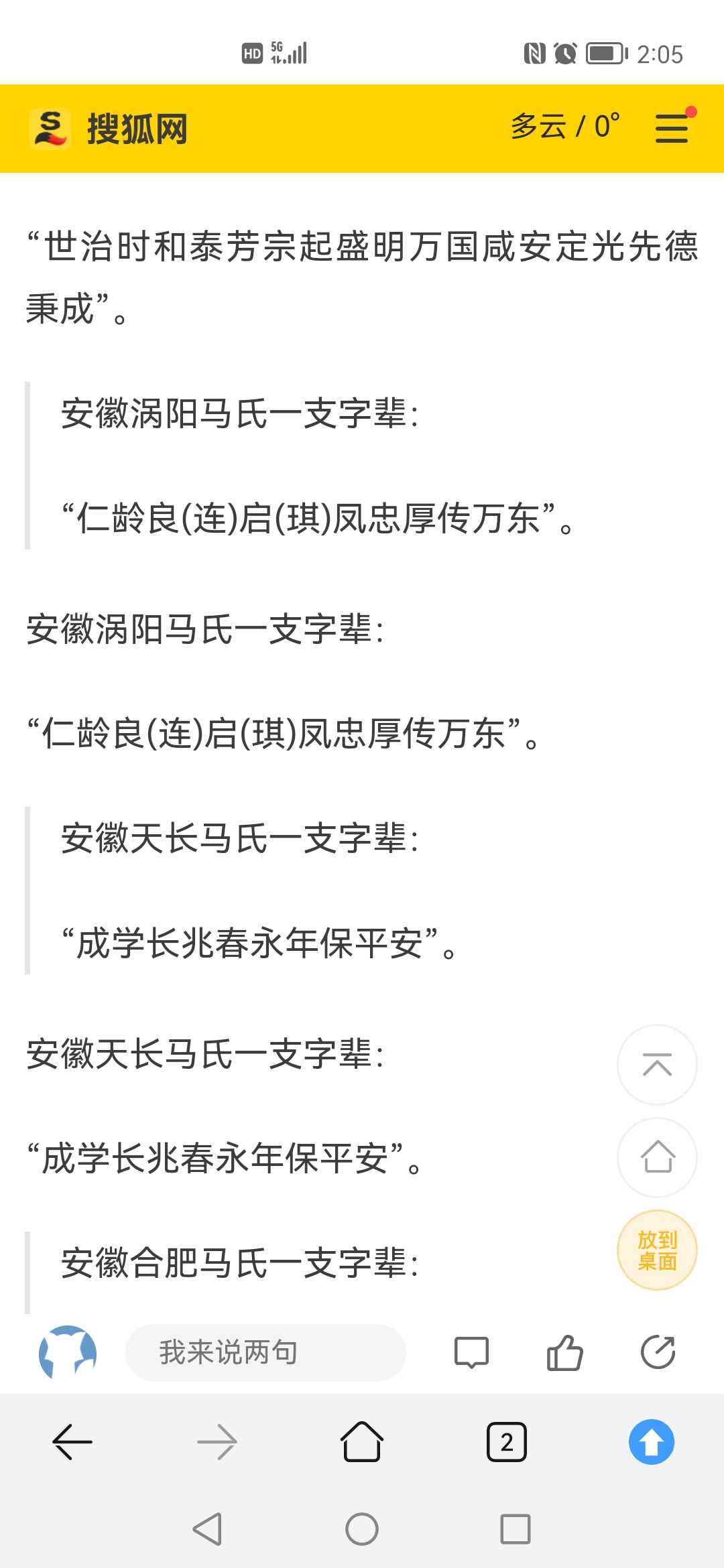Open recent apps from the navigation bar
This screenshot has width=724, height=1568.
[x=515, y=1529]
